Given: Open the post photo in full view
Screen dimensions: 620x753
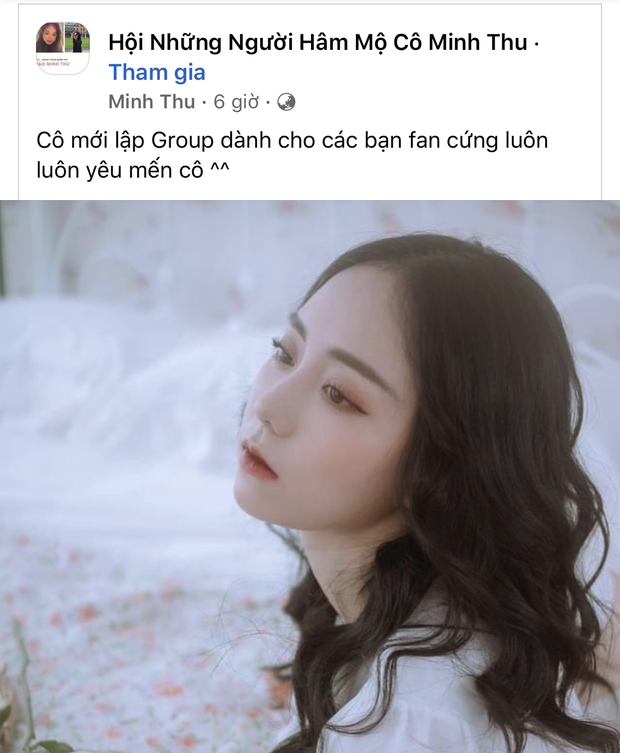Looking at the screenshot, I should 310,476.
